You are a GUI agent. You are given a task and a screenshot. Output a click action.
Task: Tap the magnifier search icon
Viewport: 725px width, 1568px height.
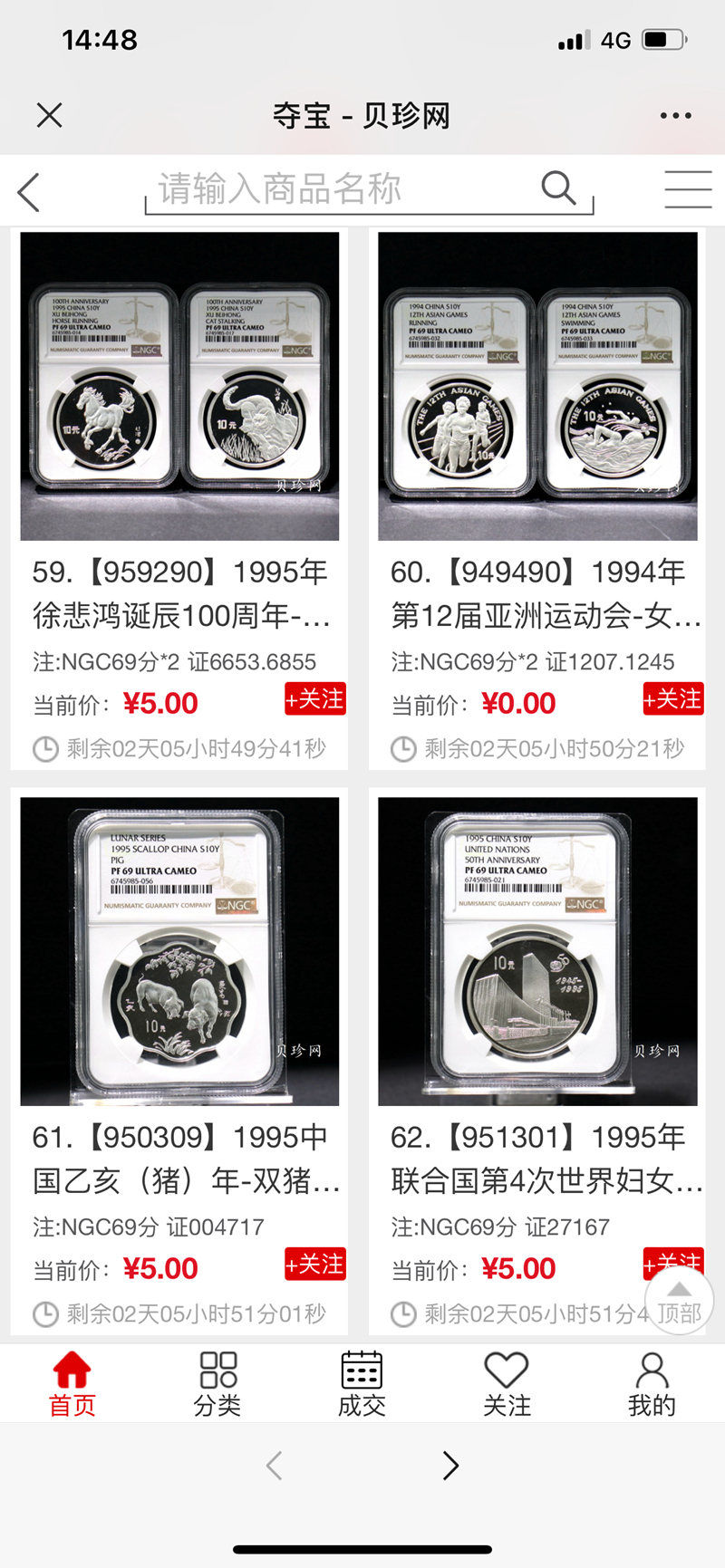tap(558, 188)
